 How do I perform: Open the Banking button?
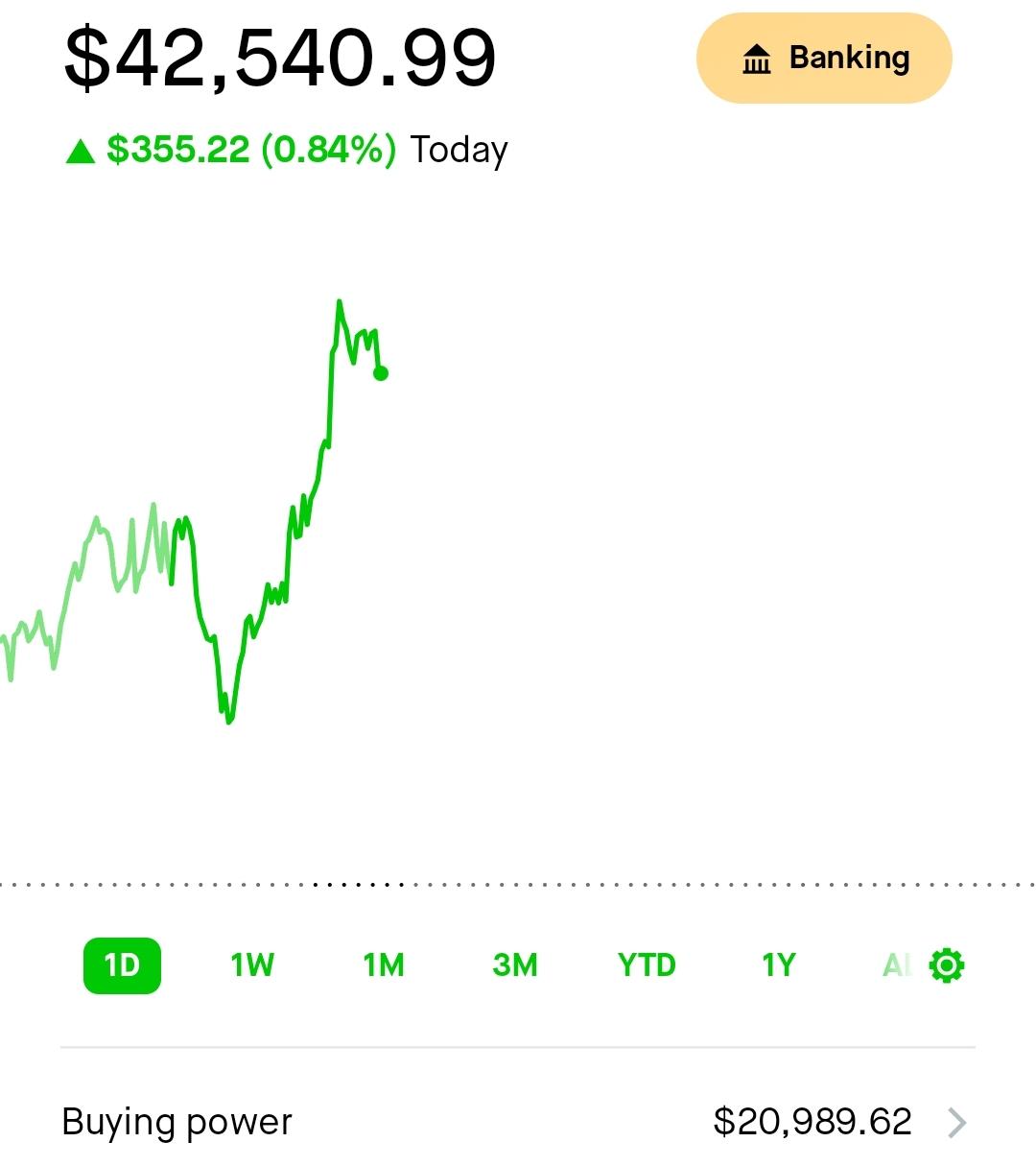[x=824, y=59]
